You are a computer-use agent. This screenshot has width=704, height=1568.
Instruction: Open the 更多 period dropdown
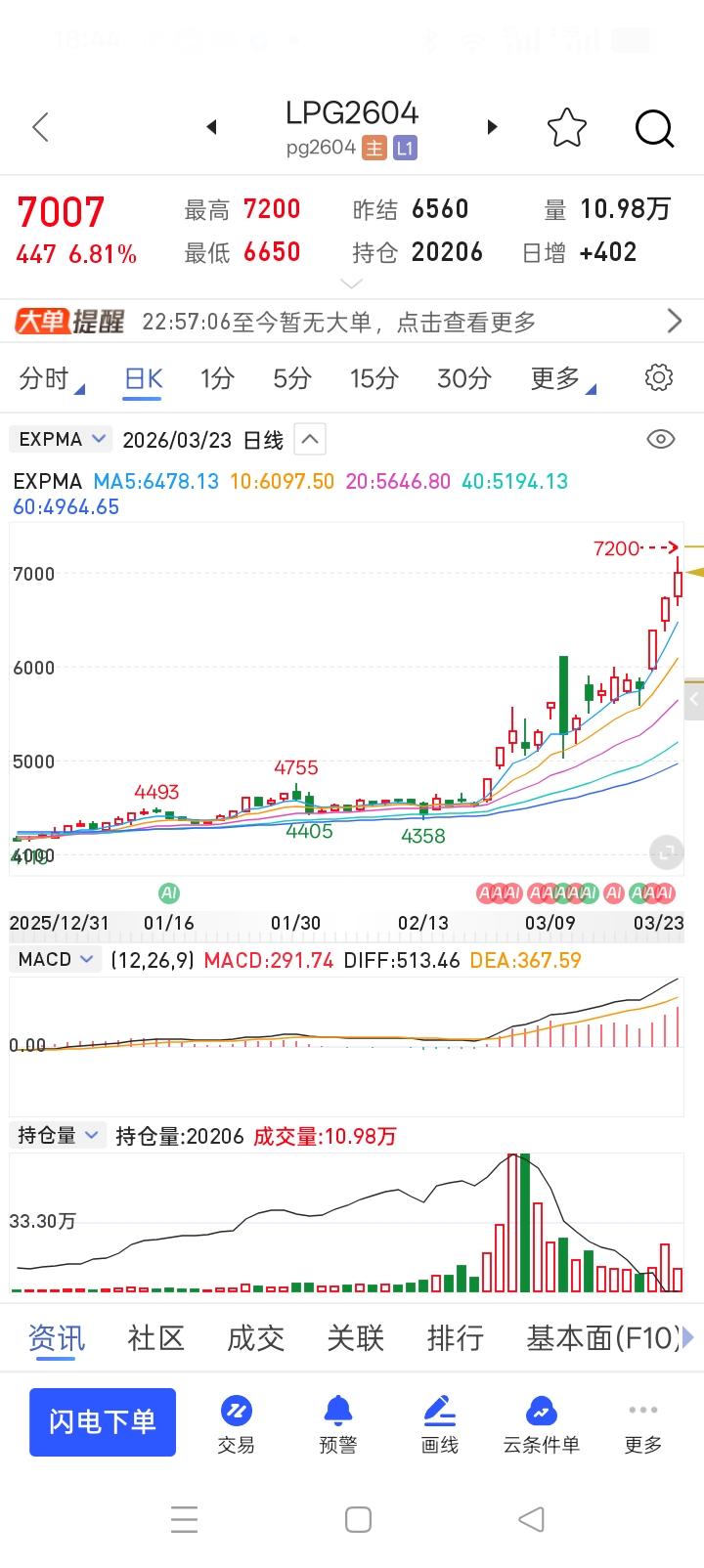[560, 378]
